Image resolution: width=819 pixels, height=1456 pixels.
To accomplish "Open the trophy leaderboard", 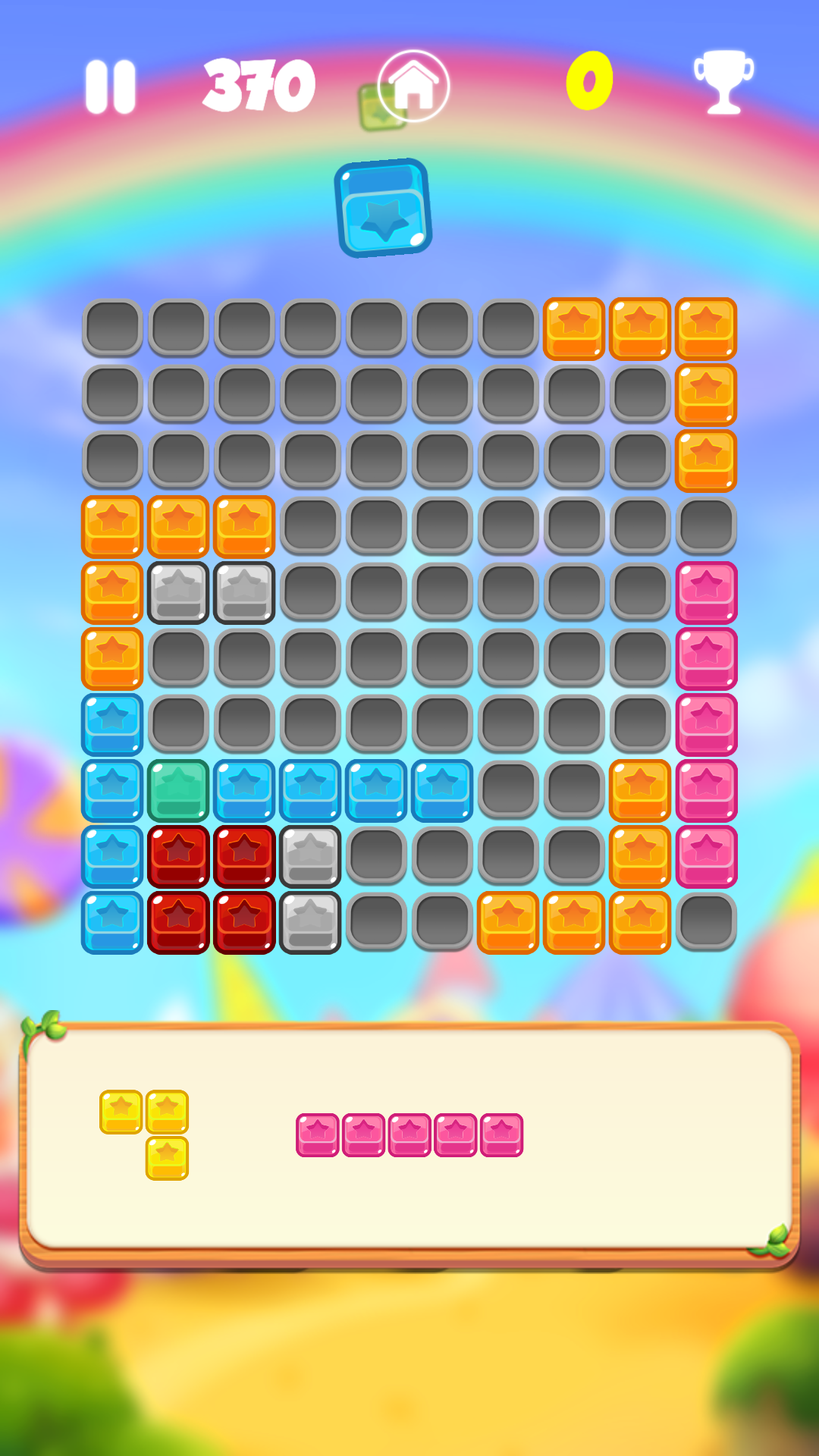I will pyautogui.click(x=723, y=82).
